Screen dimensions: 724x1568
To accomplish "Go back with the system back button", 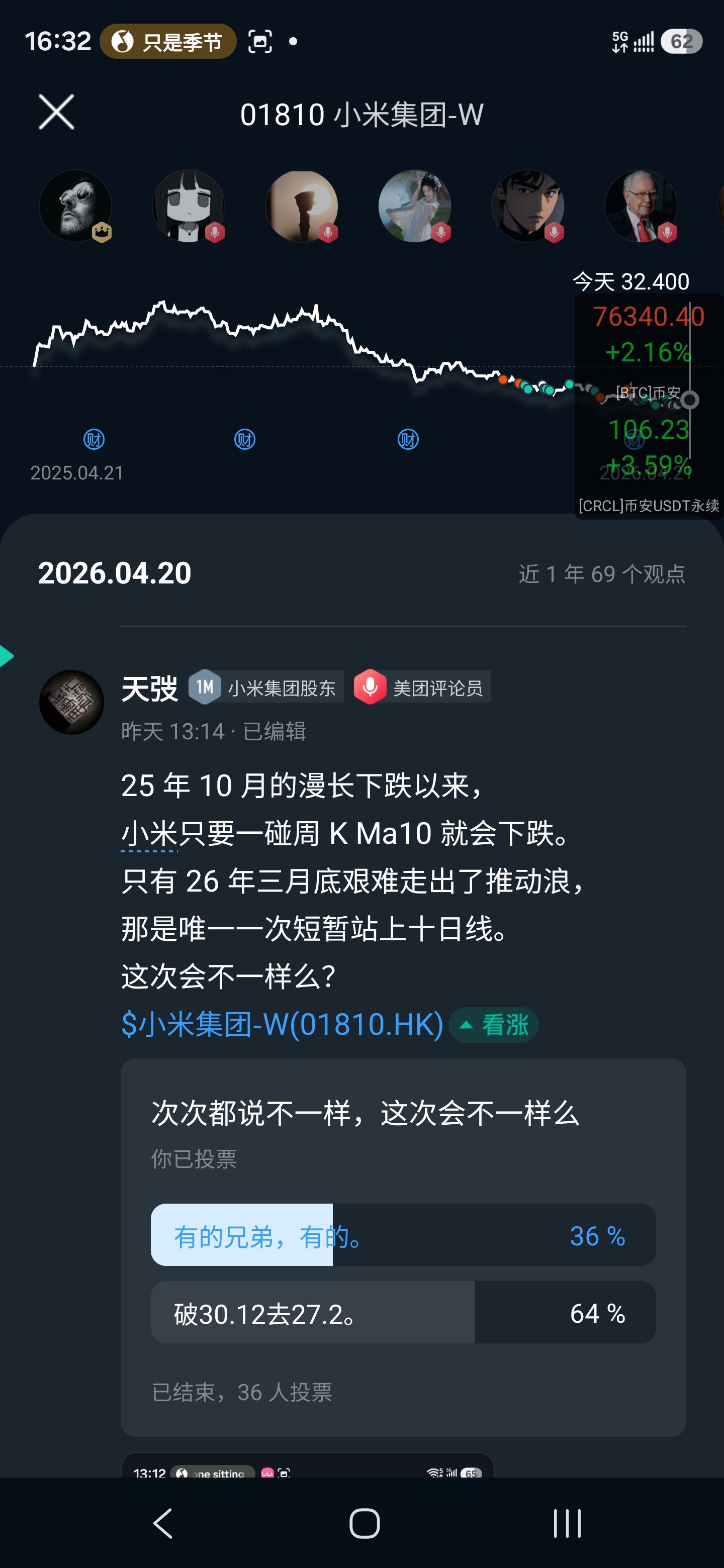I will (x=162, y=1524).
